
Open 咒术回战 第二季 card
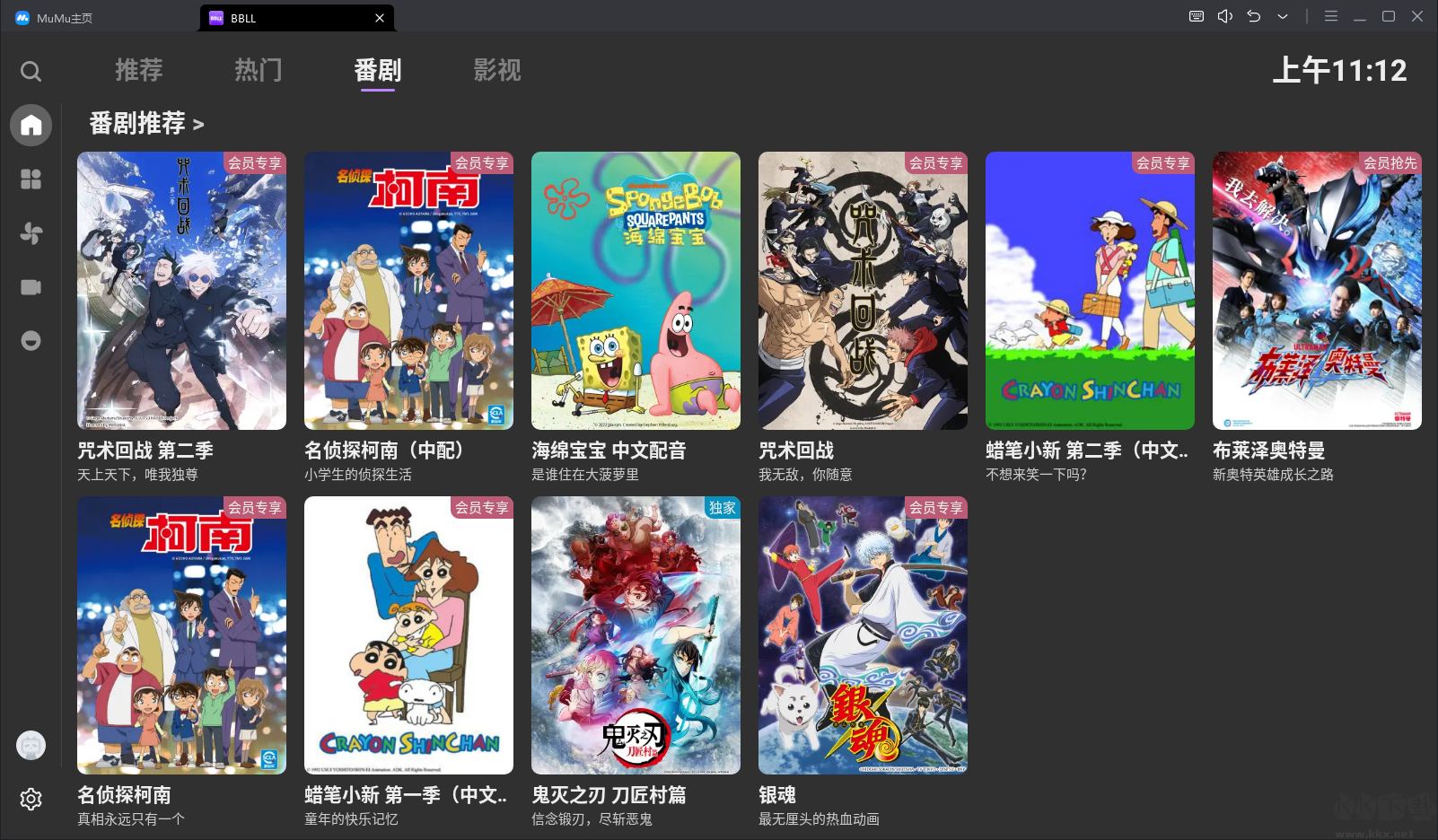pos(181,291)
